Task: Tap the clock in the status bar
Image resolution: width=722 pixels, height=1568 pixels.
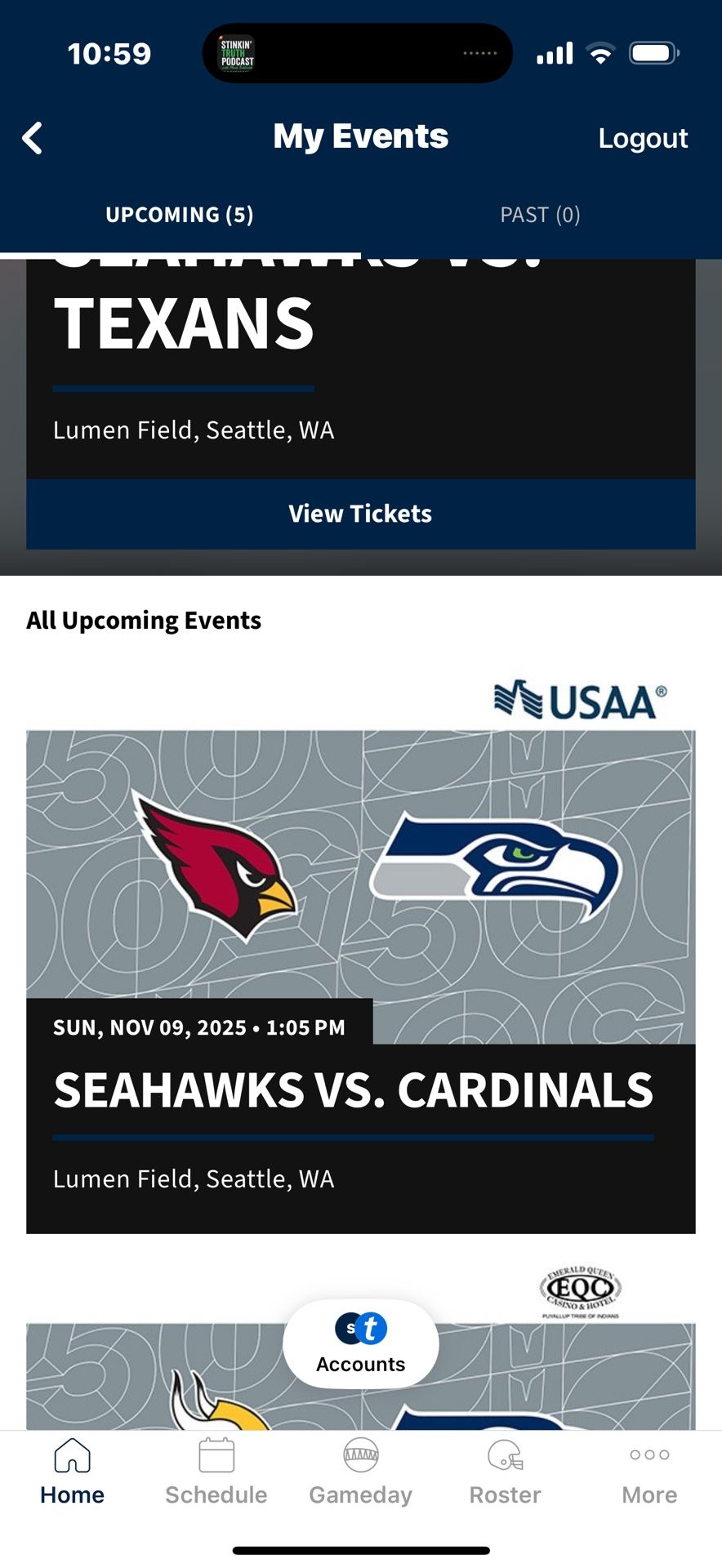Action: pyautogui.click(x=110, y=52)
